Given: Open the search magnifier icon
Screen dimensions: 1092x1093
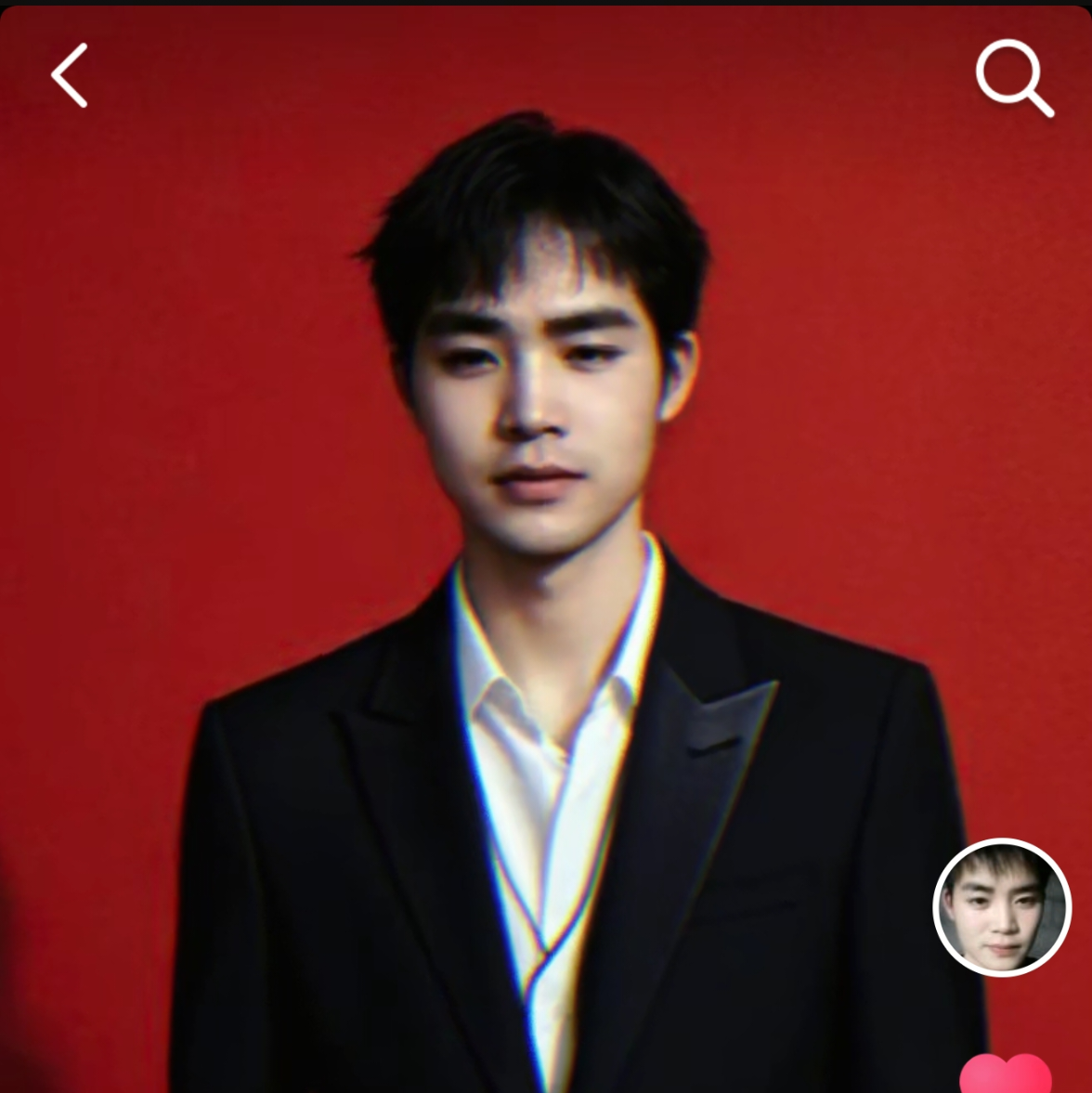Looking at the screenshot, I should click(x=1013, y=77).
